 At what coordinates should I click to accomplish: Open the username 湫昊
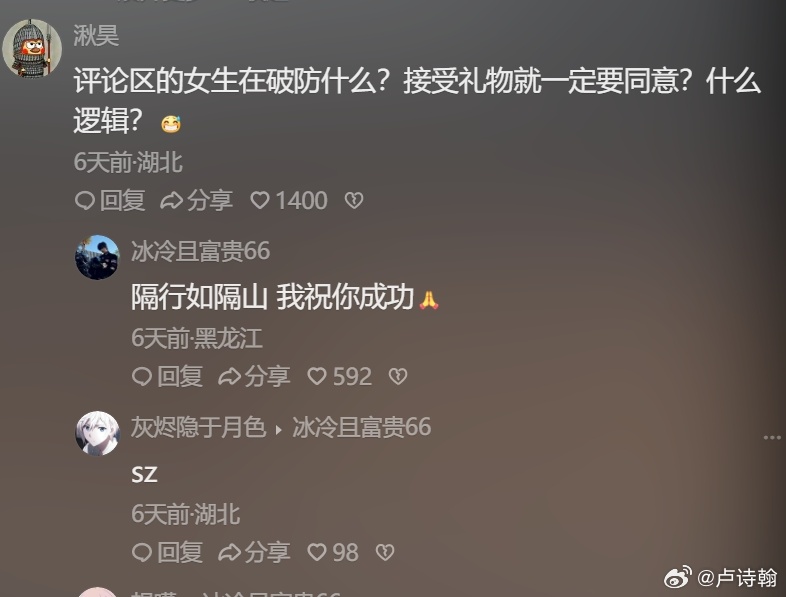point(97,35)
